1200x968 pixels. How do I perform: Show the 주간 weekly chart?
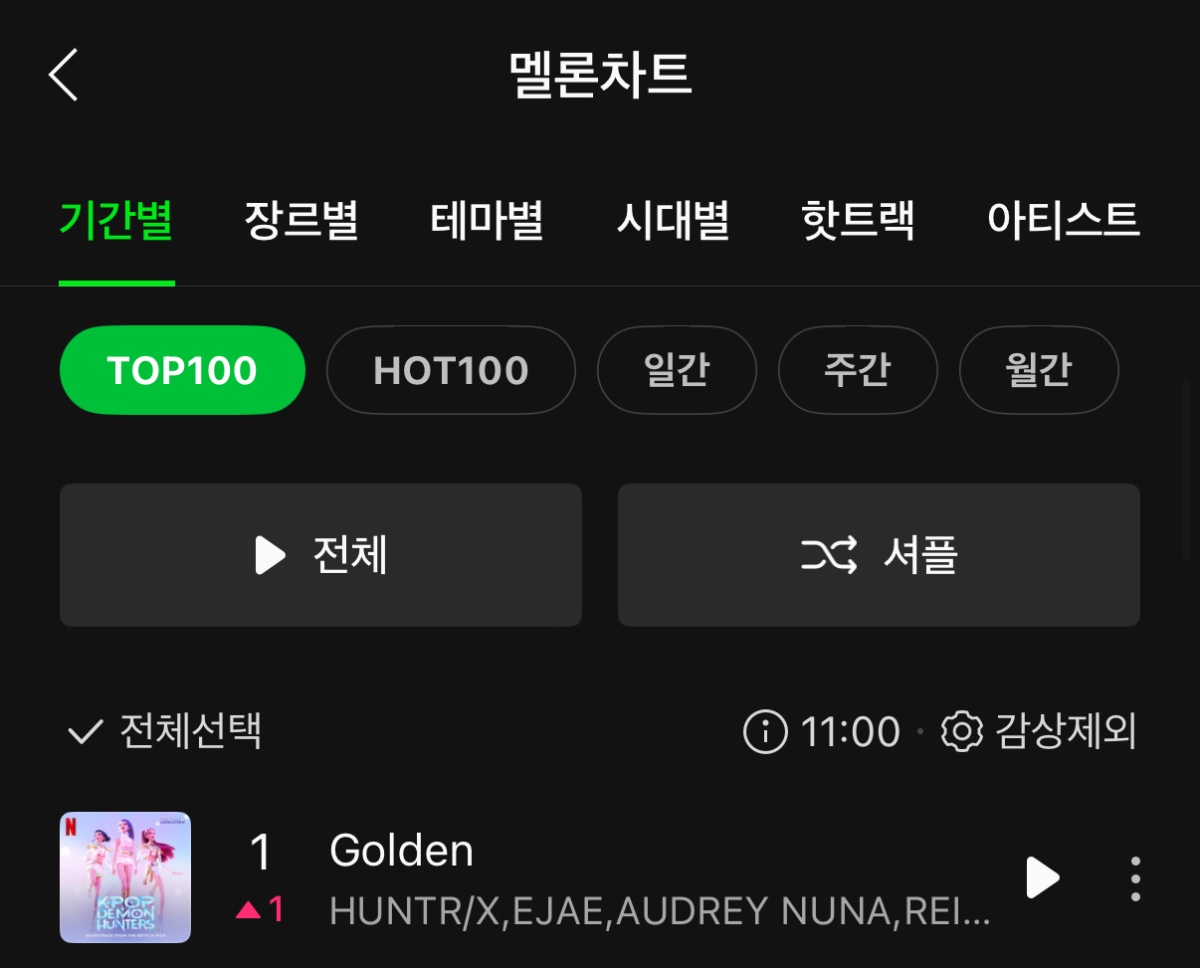pyautogui.click(x=858, y=370)
